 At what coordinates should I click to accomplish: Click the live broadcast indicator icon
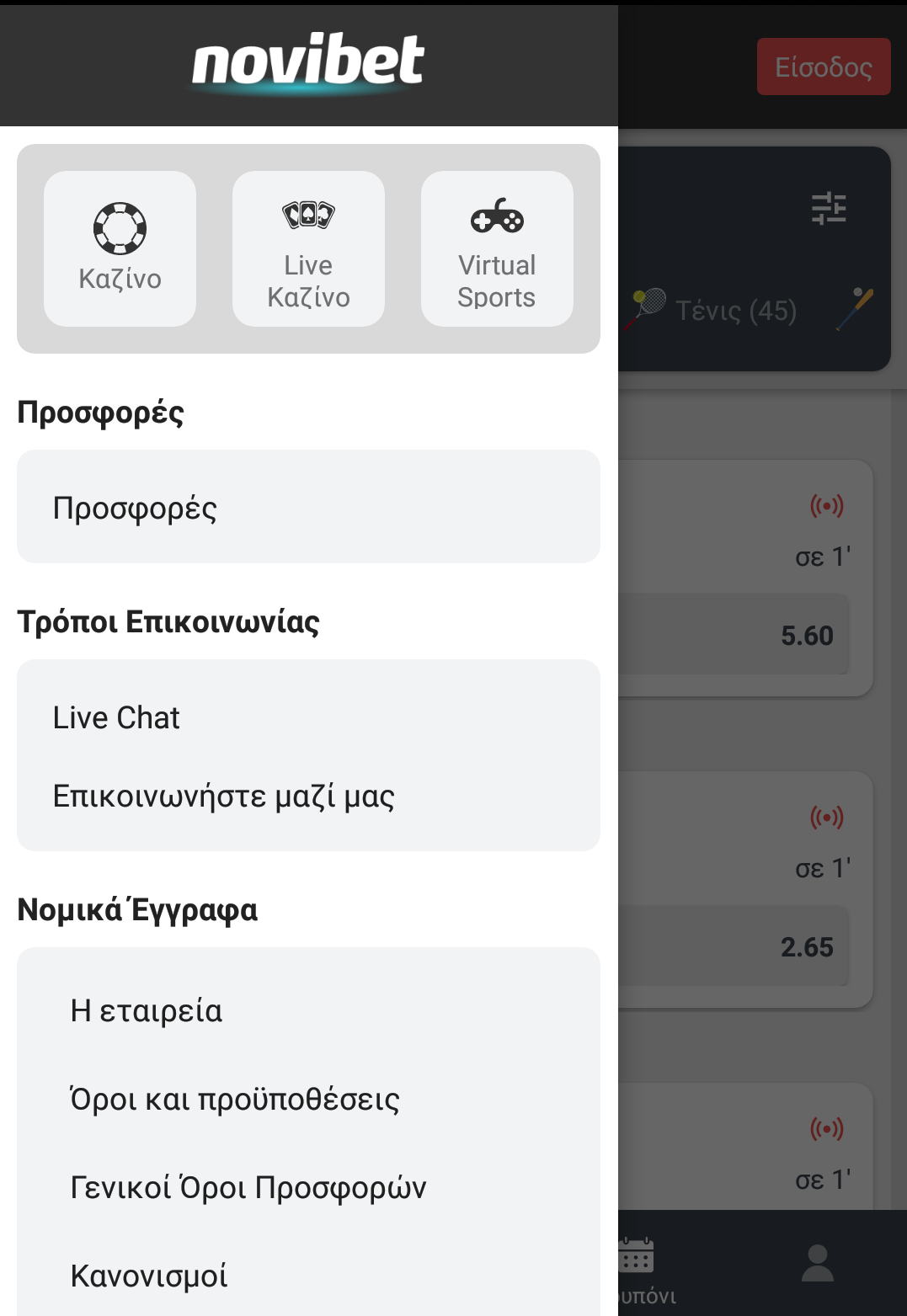click(x=828, y=507)
